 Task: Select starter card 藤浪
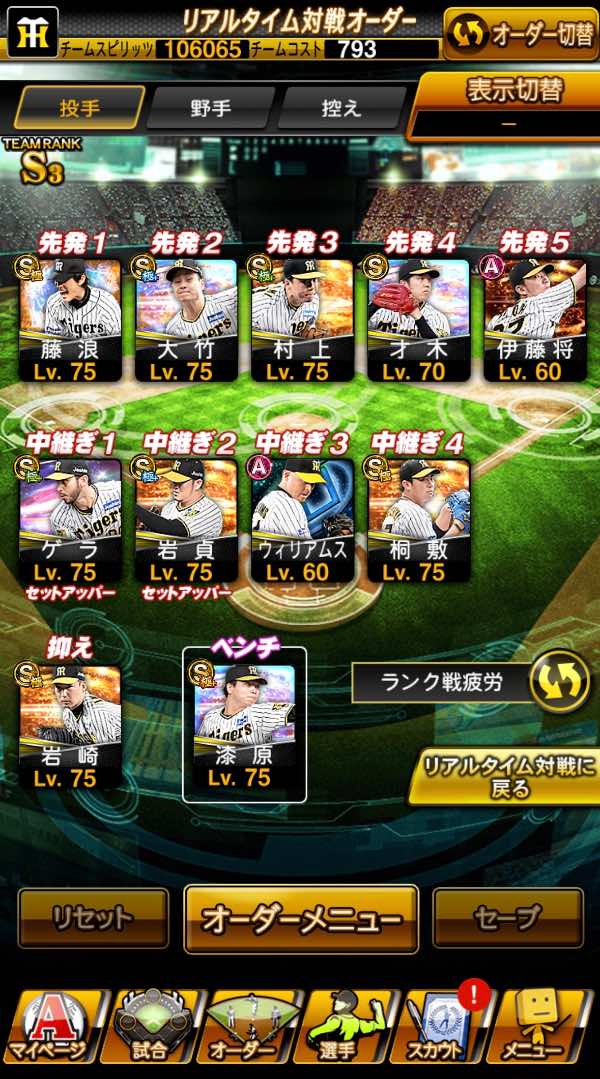71,320
